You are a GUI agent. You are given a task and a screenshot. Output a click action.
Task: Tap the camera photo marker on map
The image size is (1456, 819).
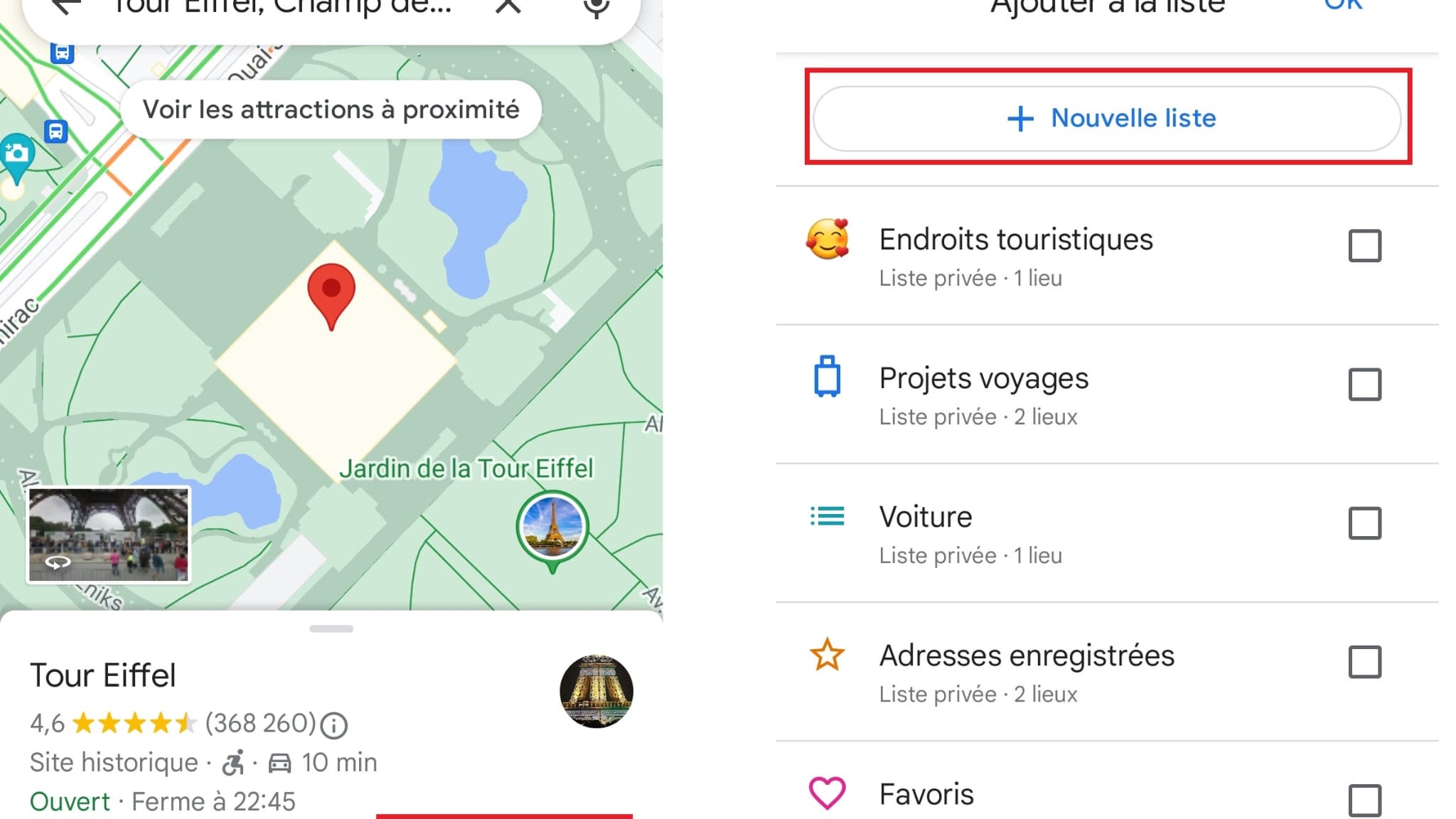click(x=17, y=155)
